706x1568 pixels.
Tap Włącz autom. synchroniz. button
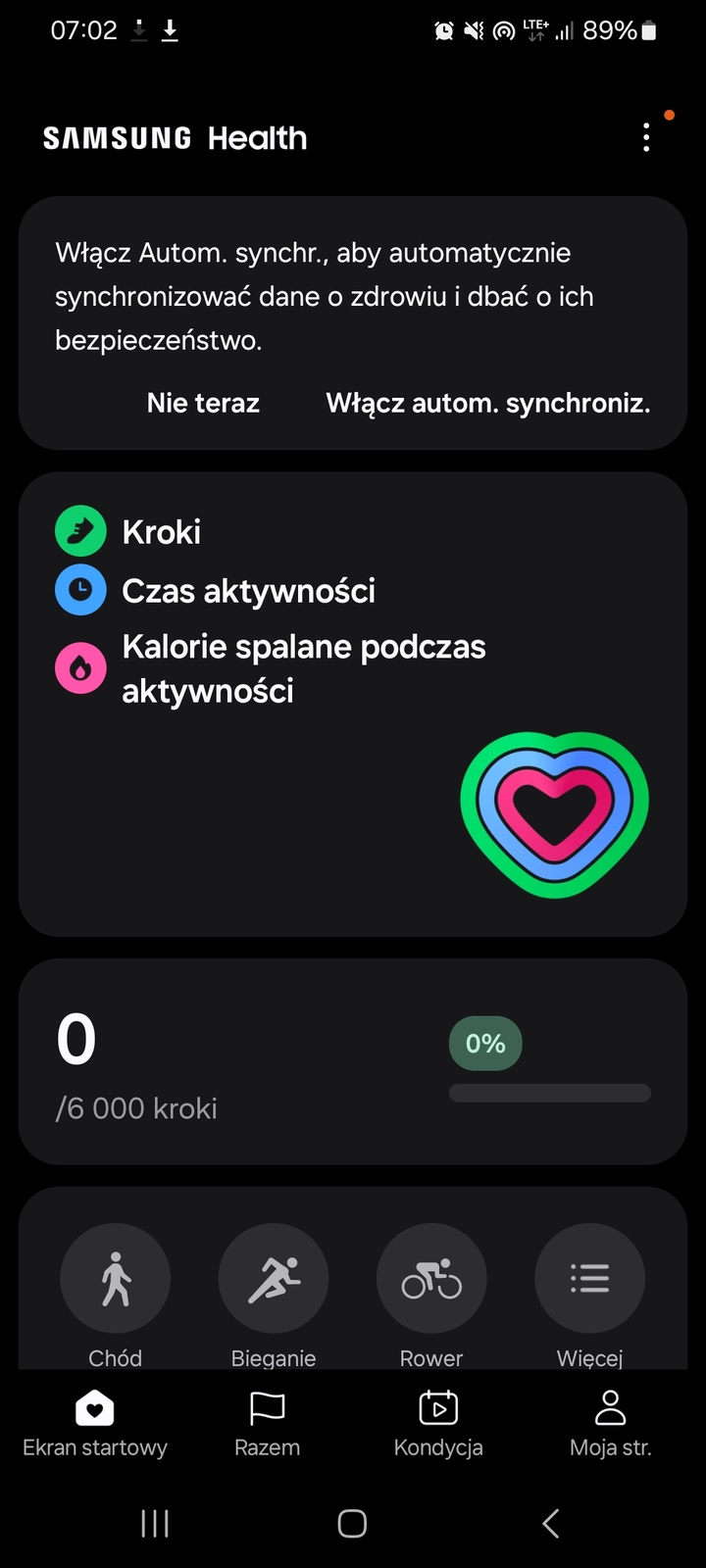click(x=488, y=403)
